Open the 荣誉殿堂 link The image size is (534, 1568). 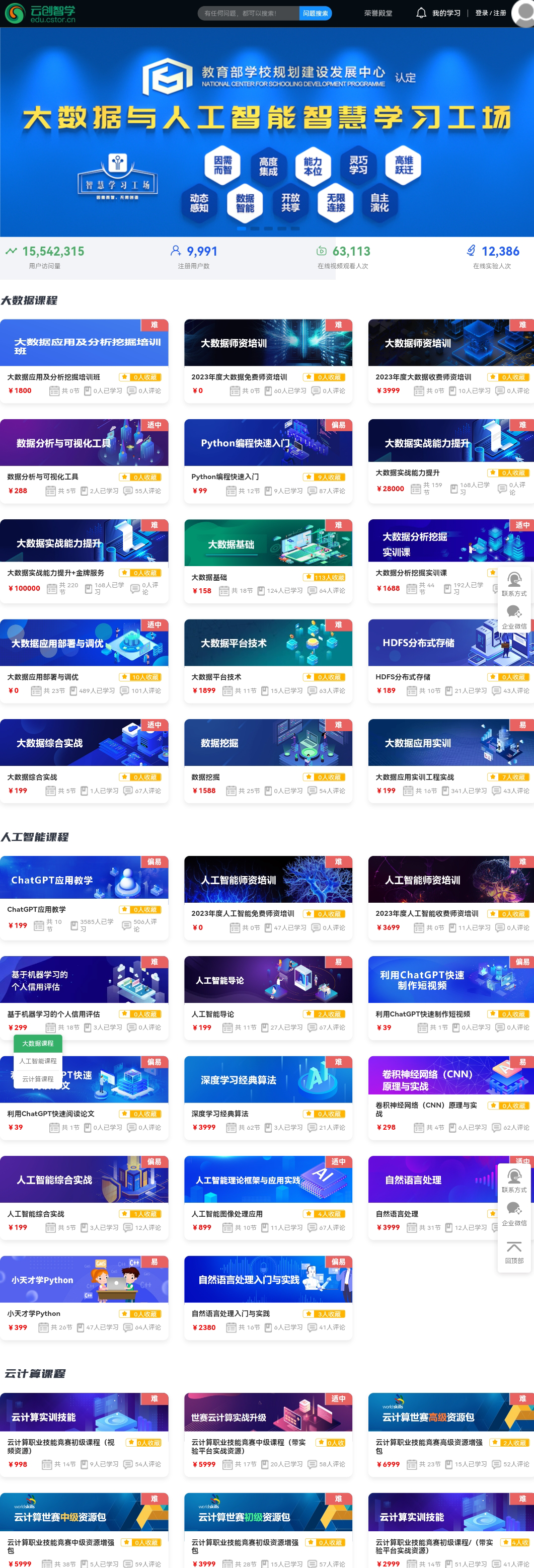[x=377, y=13]
